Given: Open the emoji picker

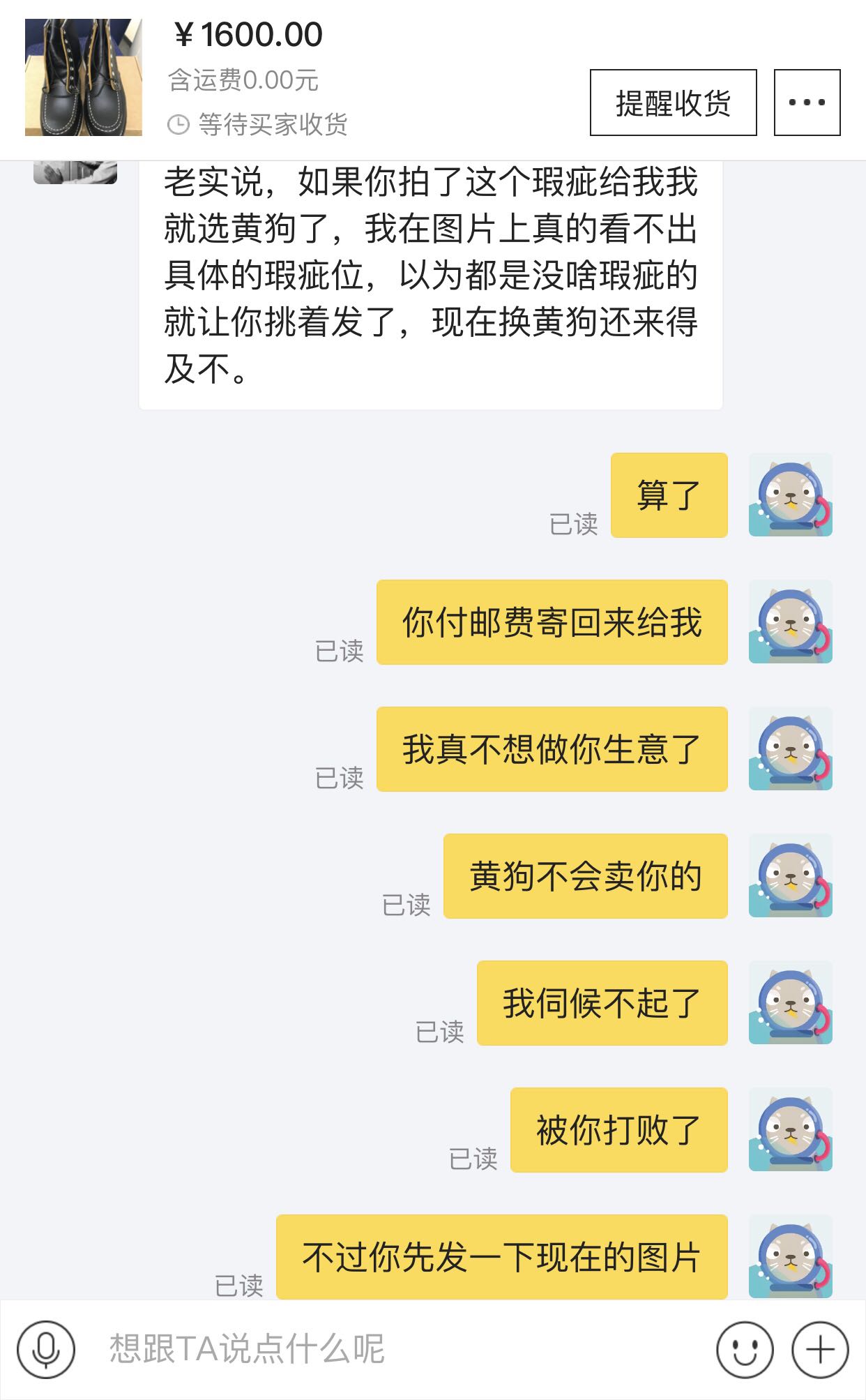Looking at the screenshot, I should (x=745, y=1350).
